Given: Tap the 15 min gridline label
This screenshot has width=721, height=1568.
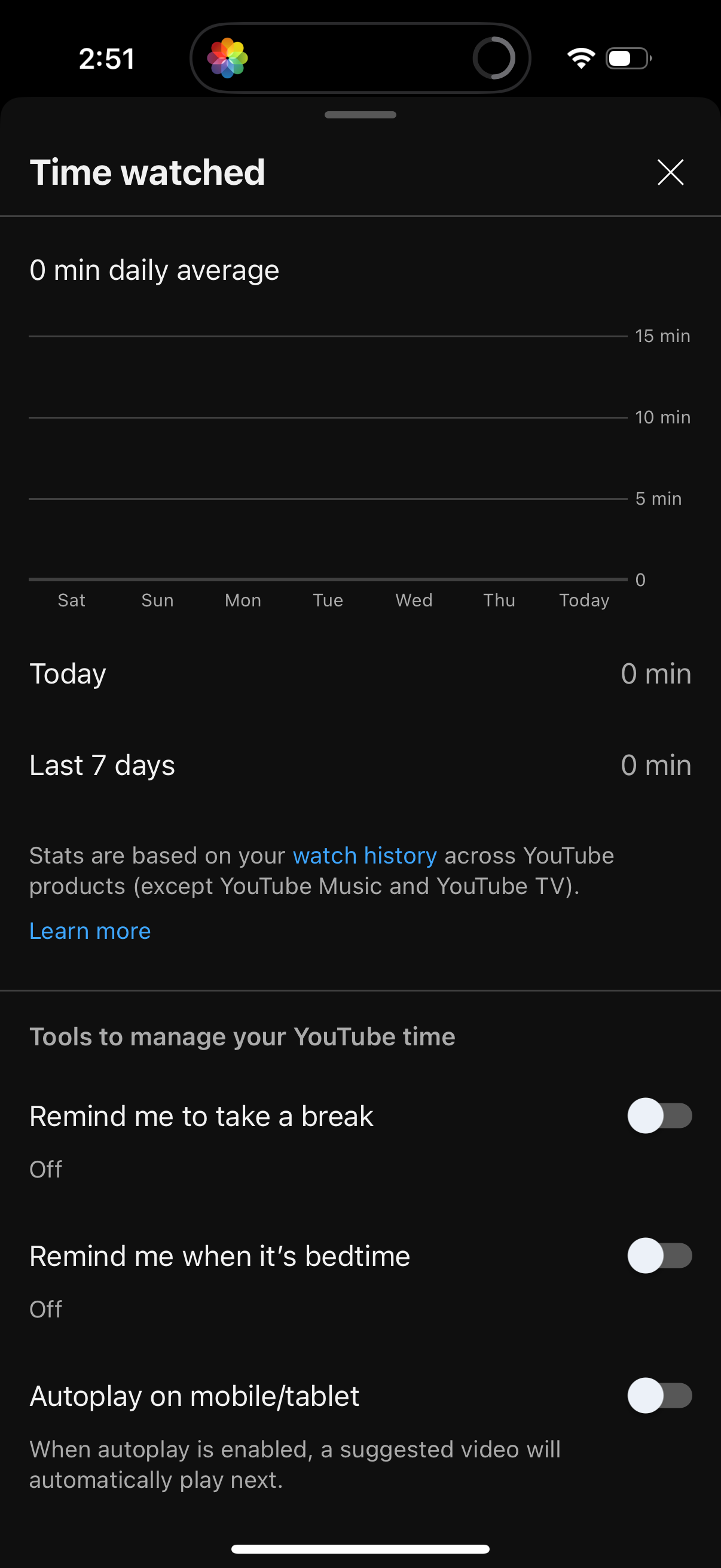Looking at the screenshot, I should pyautogui.click(x=662, y=335).
